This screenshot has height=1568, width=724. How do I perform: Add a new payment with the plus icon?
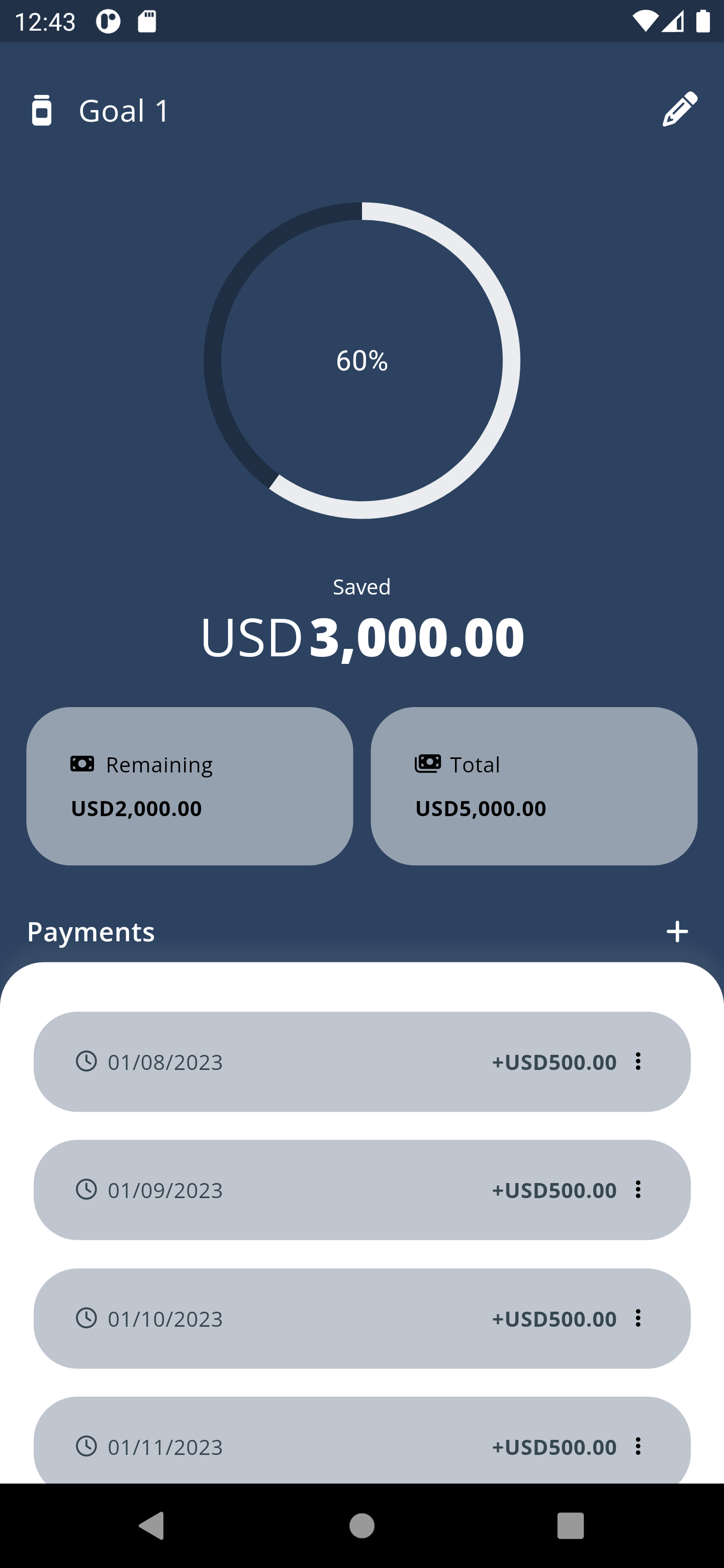pyautogui.click(x=677, y=931)
